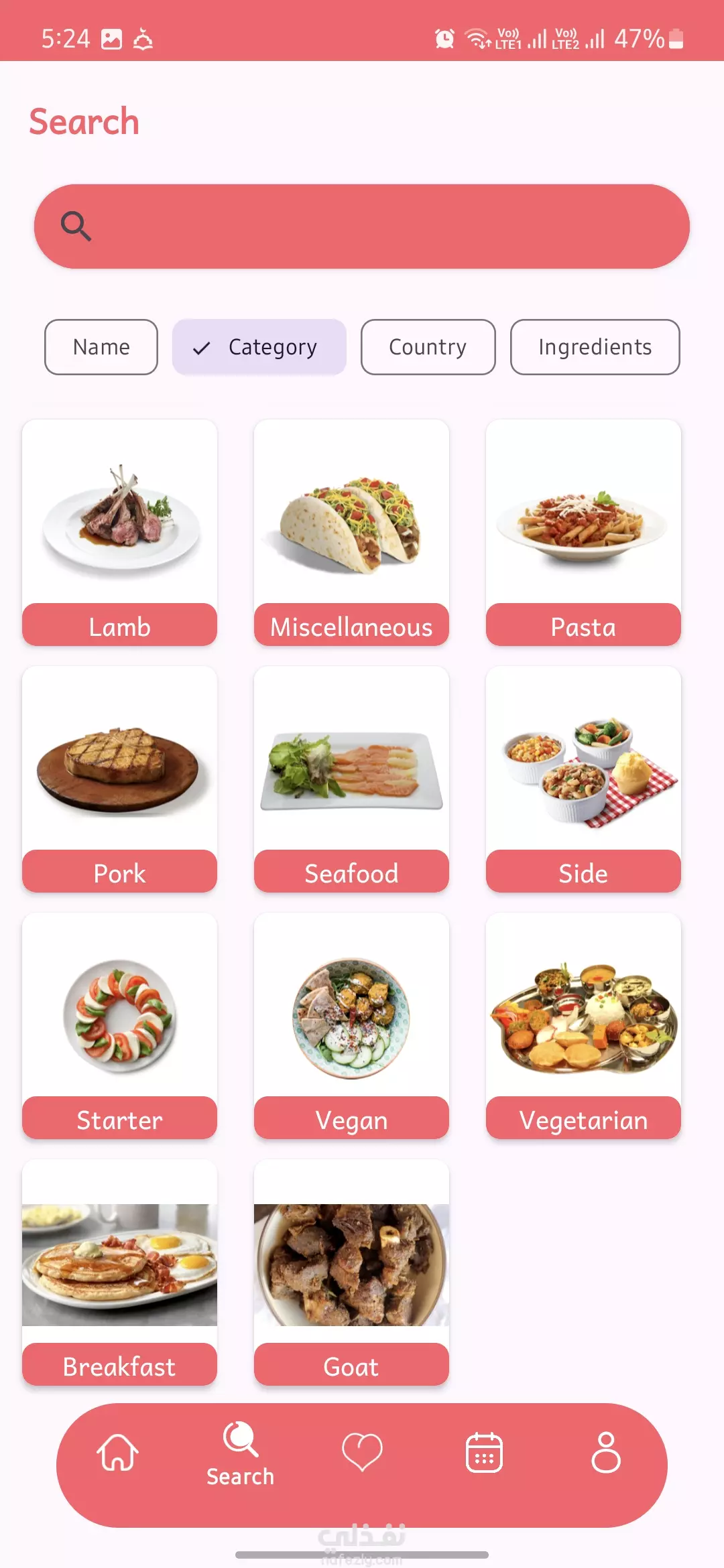
Task: Go to the Home tab
Action: [x=118, y=1452]
